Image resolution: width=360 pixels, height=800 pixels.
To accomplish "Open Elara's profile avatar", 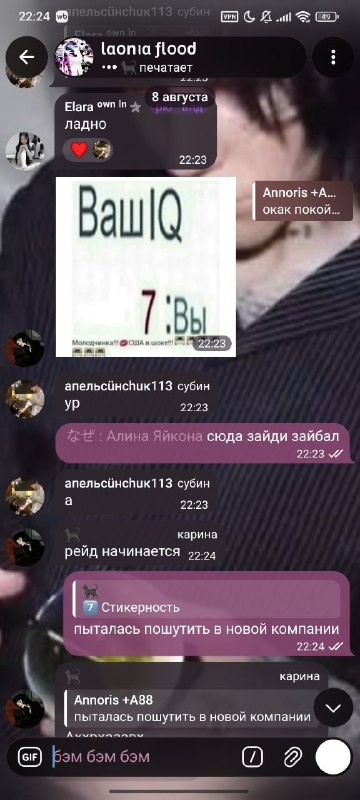I will (24, 151).
